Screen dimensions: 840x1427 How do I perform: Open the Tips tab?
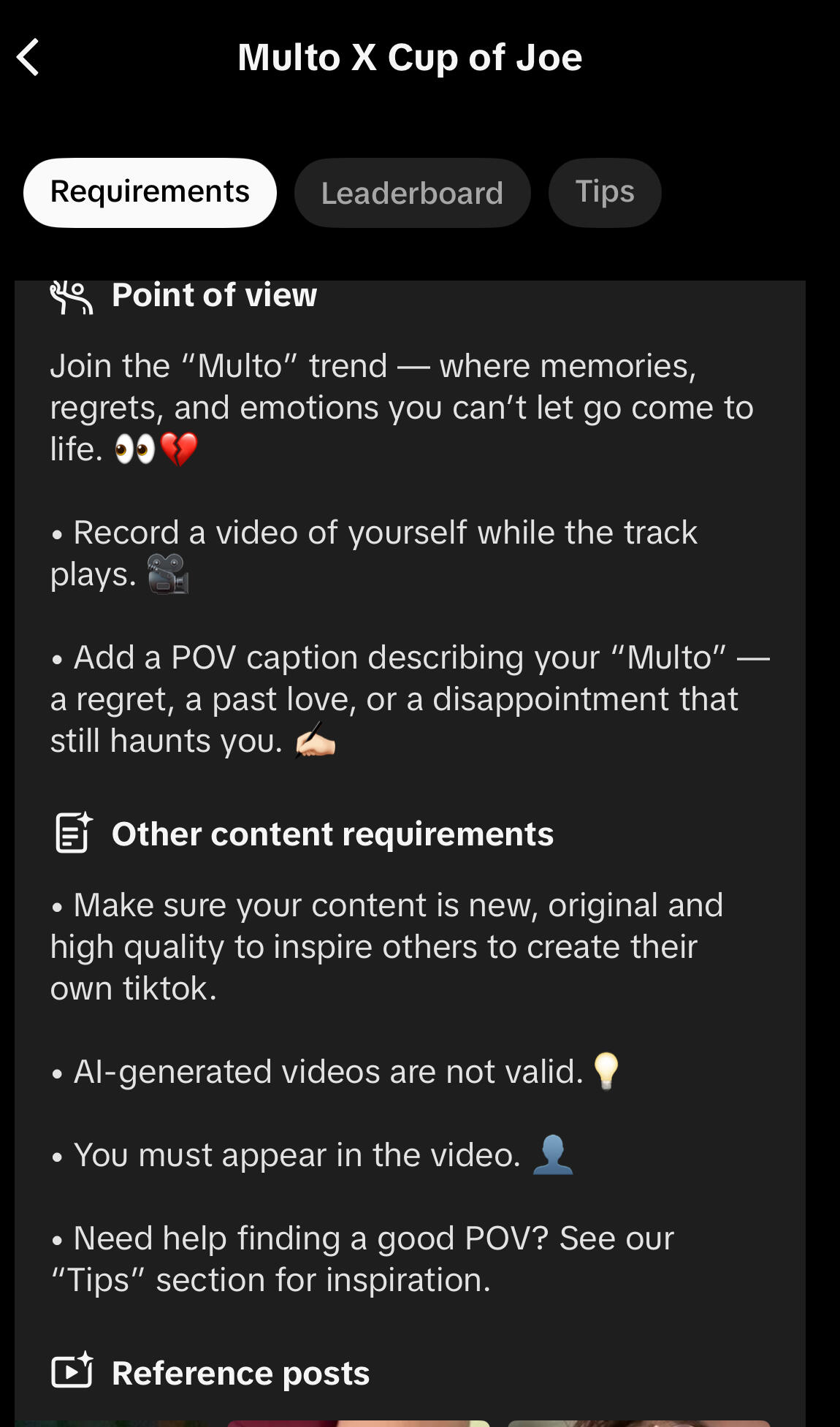(605, 193)
